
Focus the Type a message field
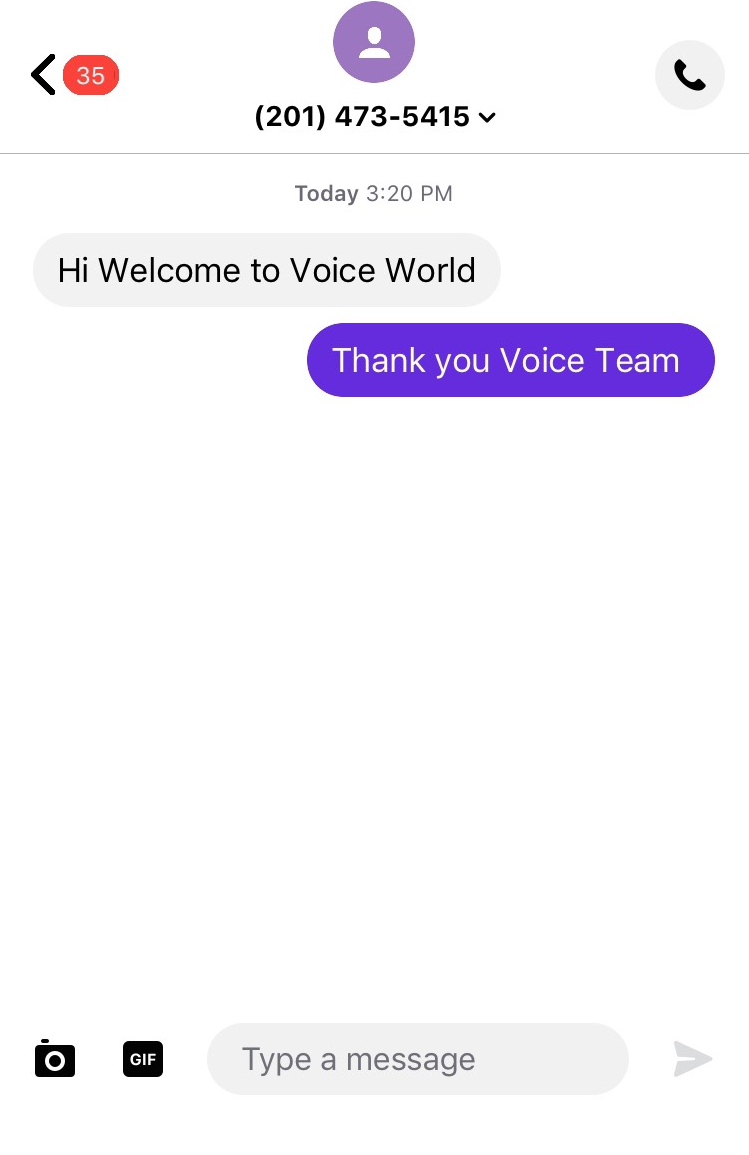417,1059
